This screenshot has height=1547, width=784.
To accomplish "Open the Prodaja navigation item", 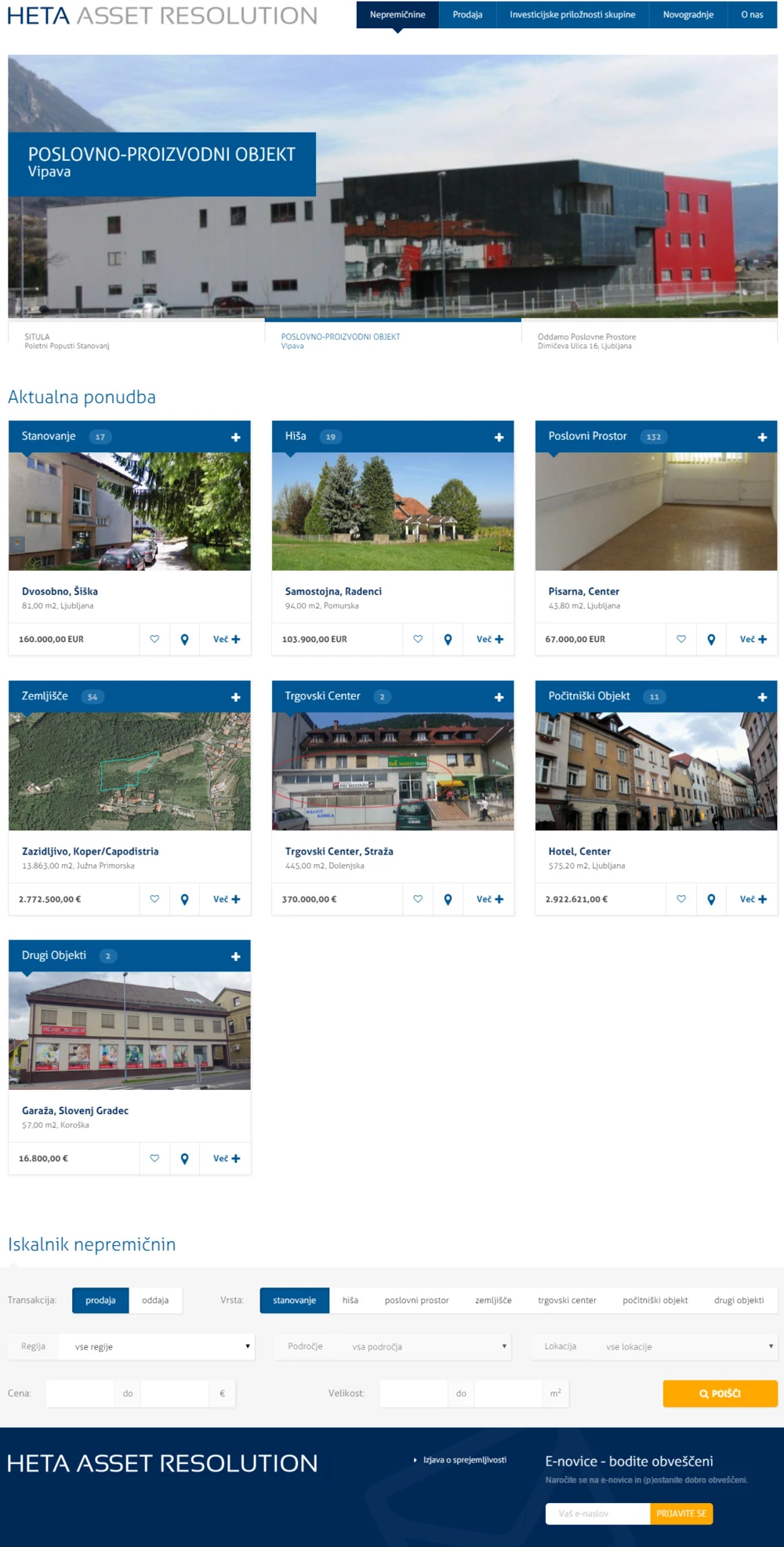I will click(467, 15).
